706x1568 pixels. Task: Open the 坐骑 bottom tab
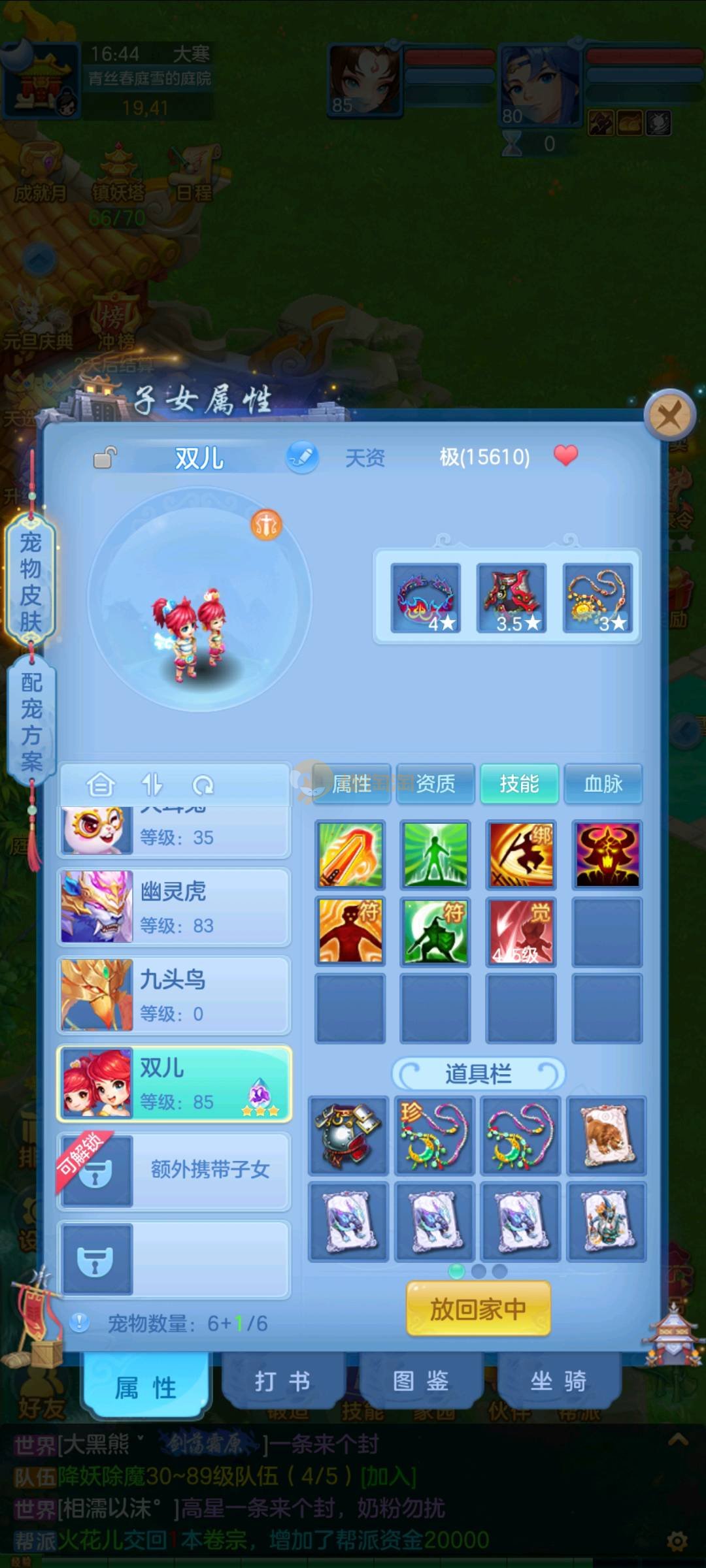(559, 1381)
